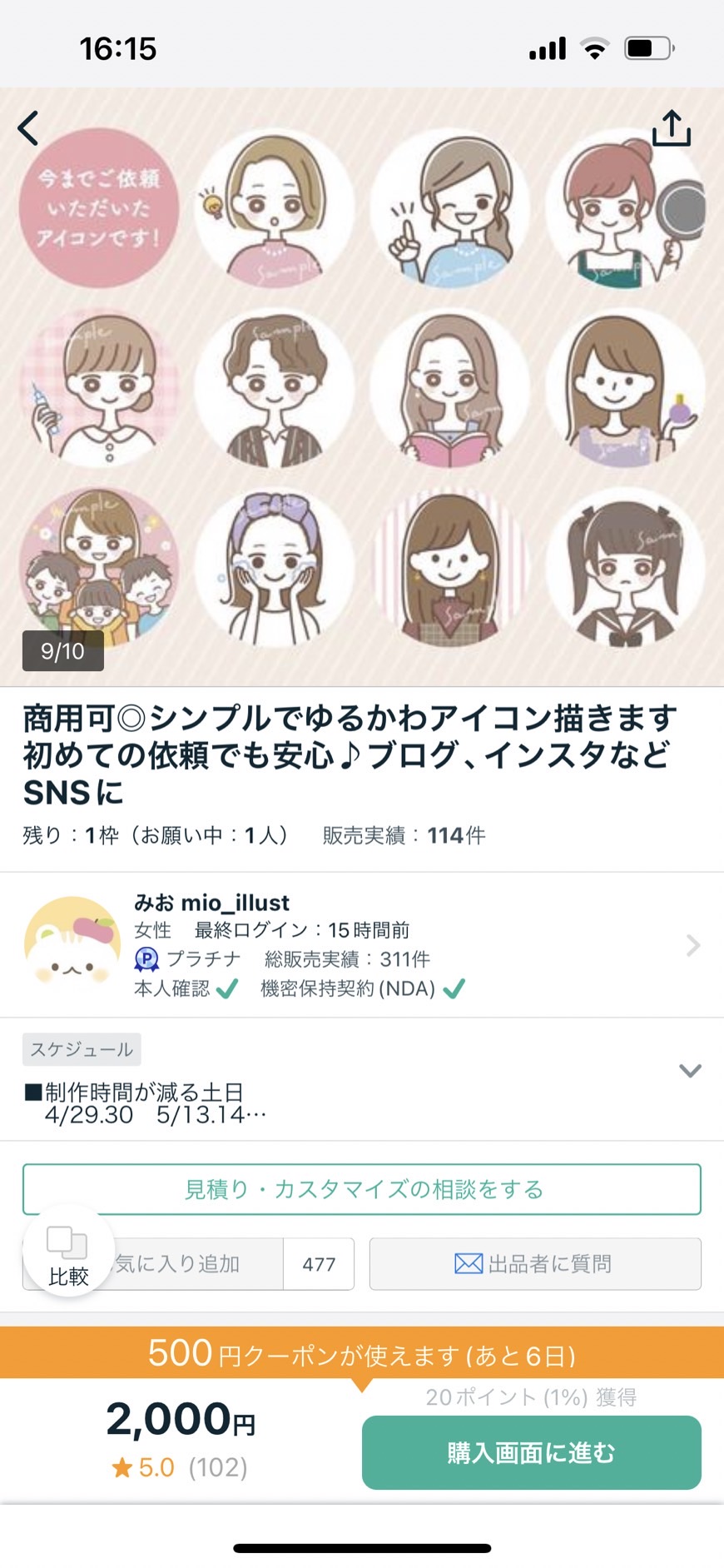
Task: Open the sample icons image gallery
Action: (362, 387)
